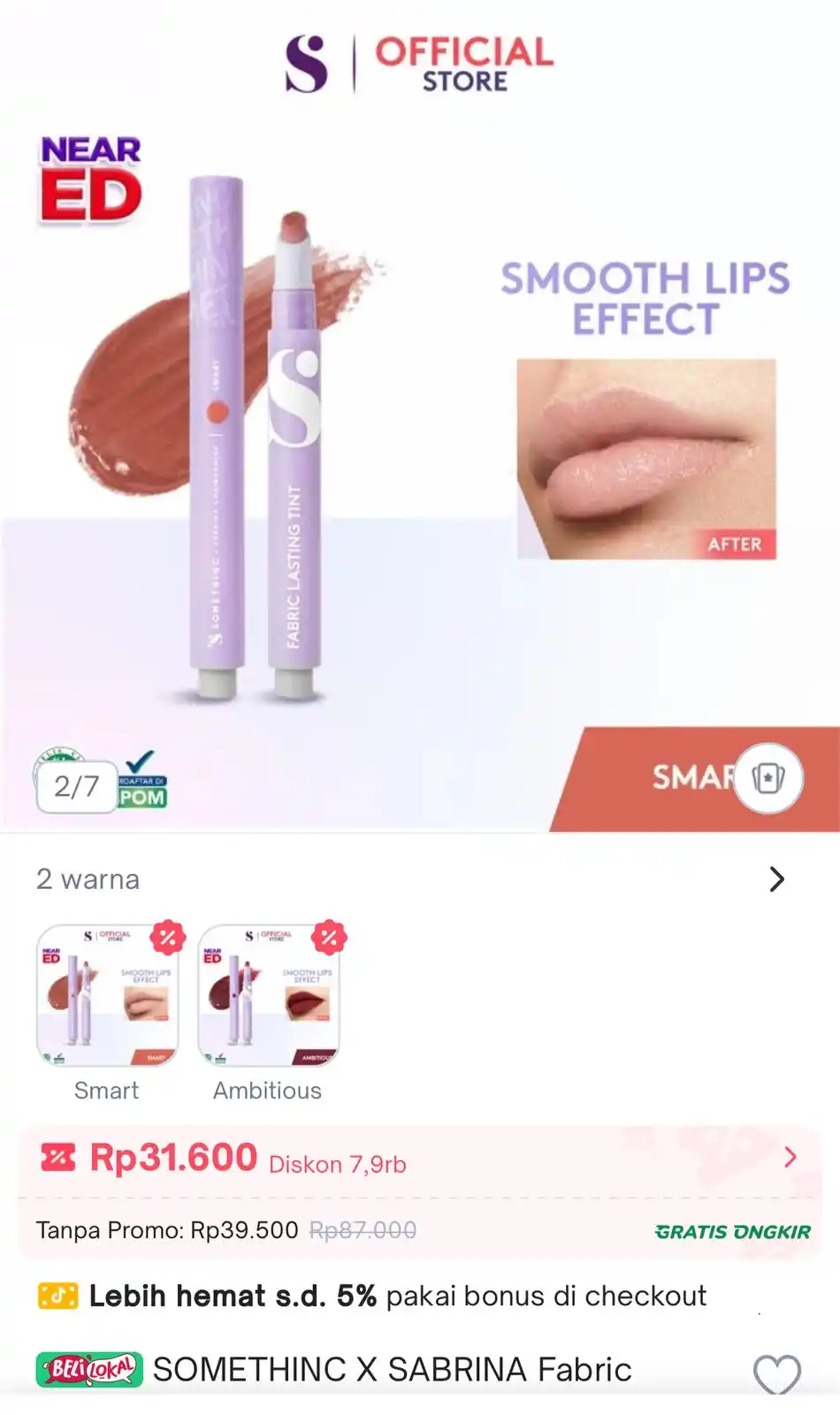The height and width of the screenshot is (1415, 840).
Task: Add product to wishlist with heart icon
Action: [776, 1374]
